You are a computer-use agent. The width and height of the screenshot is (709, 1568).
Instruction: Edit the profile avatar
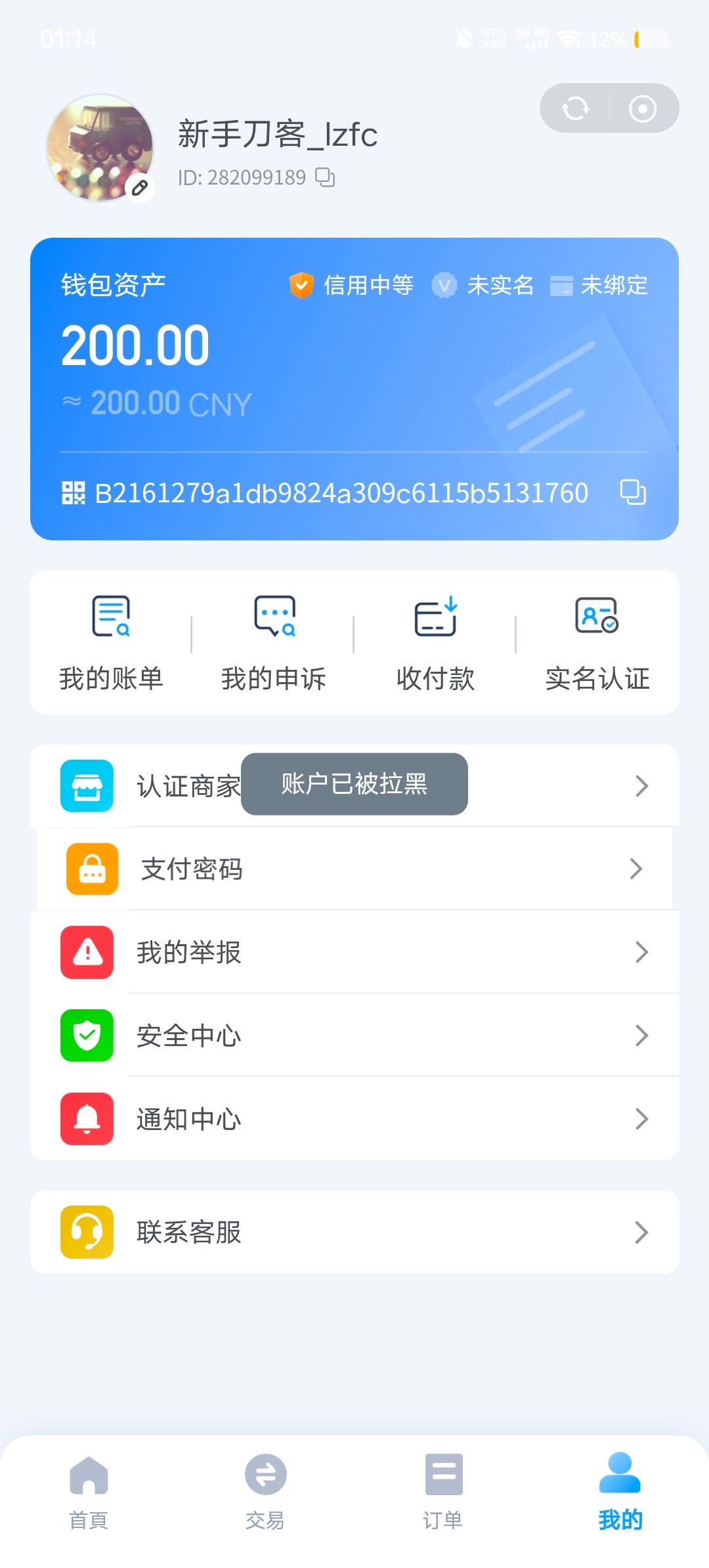pos(140,188)
